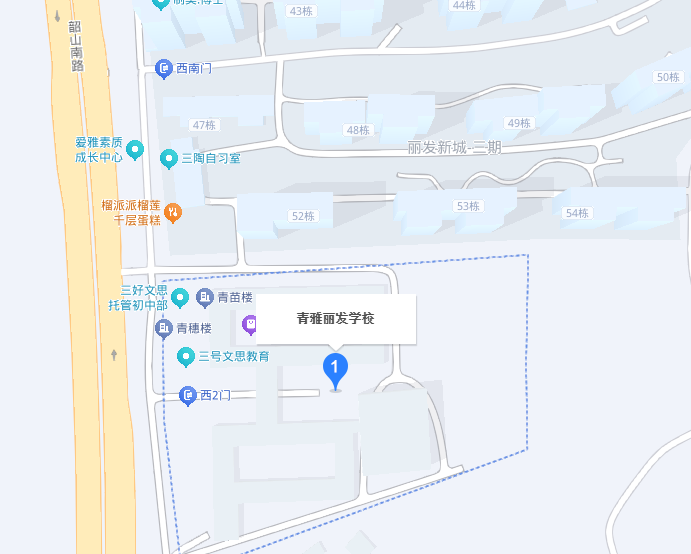Screen dimensions: 691x554
Task: Tap the blue location marker numbered 1
Action: coord(336,368)
